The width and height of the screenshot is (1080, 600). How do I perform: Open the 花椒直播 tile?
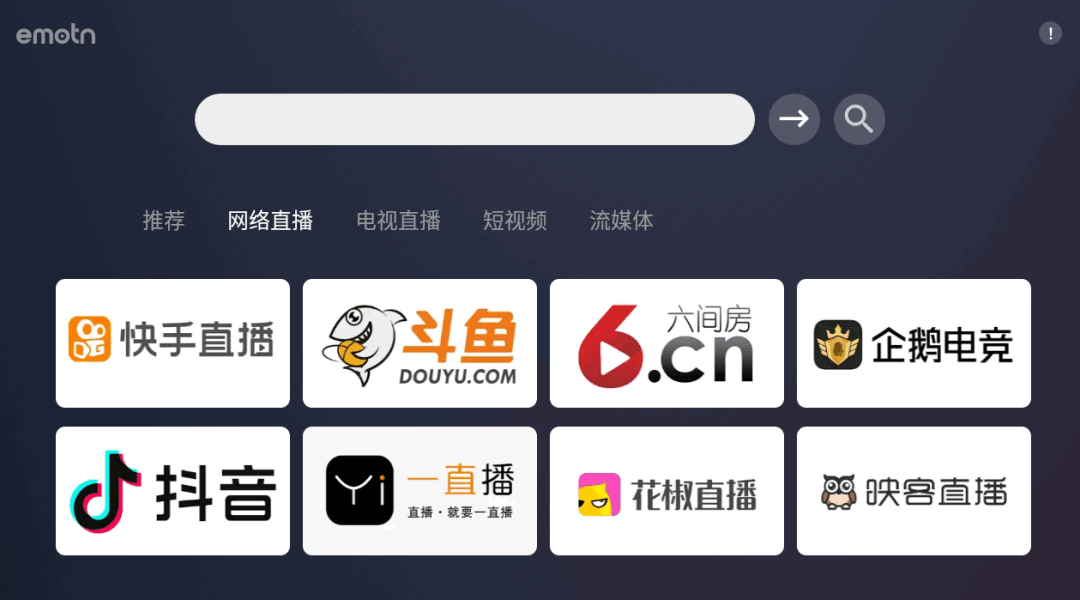tap(667, 491)
